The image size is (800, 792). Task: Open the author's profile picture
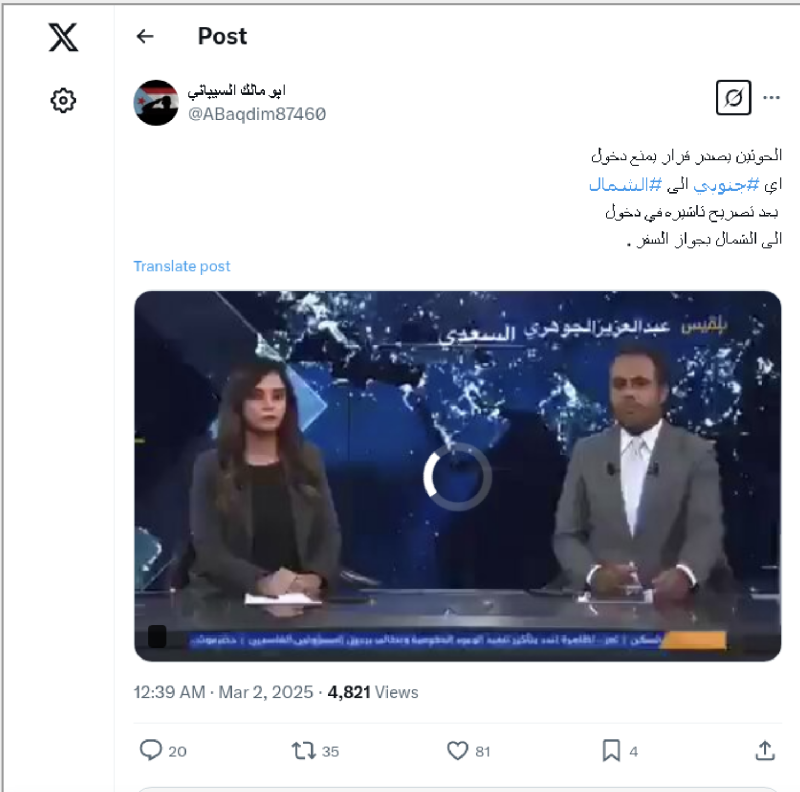click(156, 102)
